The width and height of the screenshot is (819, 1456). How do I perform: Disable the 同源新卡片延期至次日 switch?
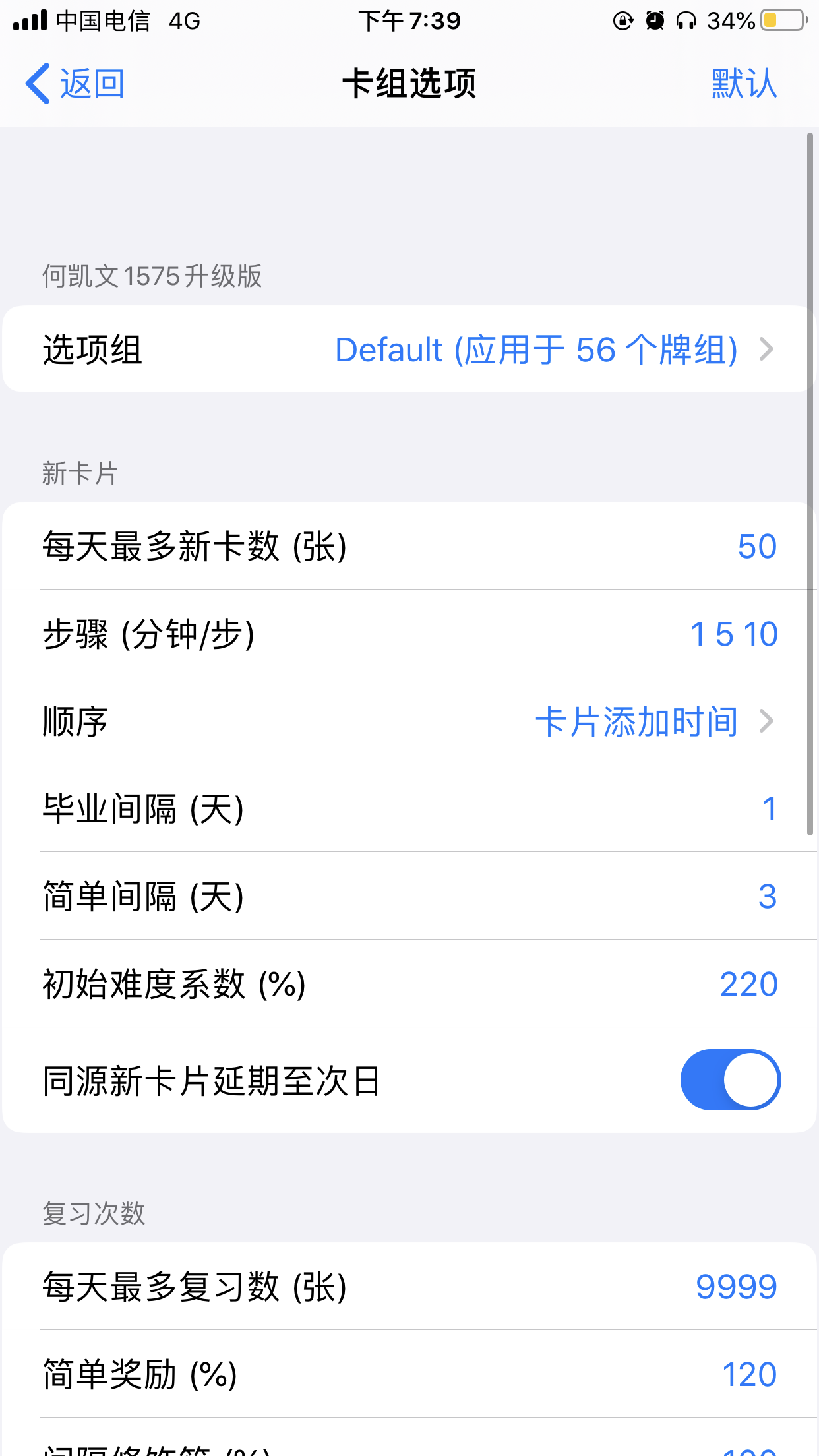coord(730,1080)
